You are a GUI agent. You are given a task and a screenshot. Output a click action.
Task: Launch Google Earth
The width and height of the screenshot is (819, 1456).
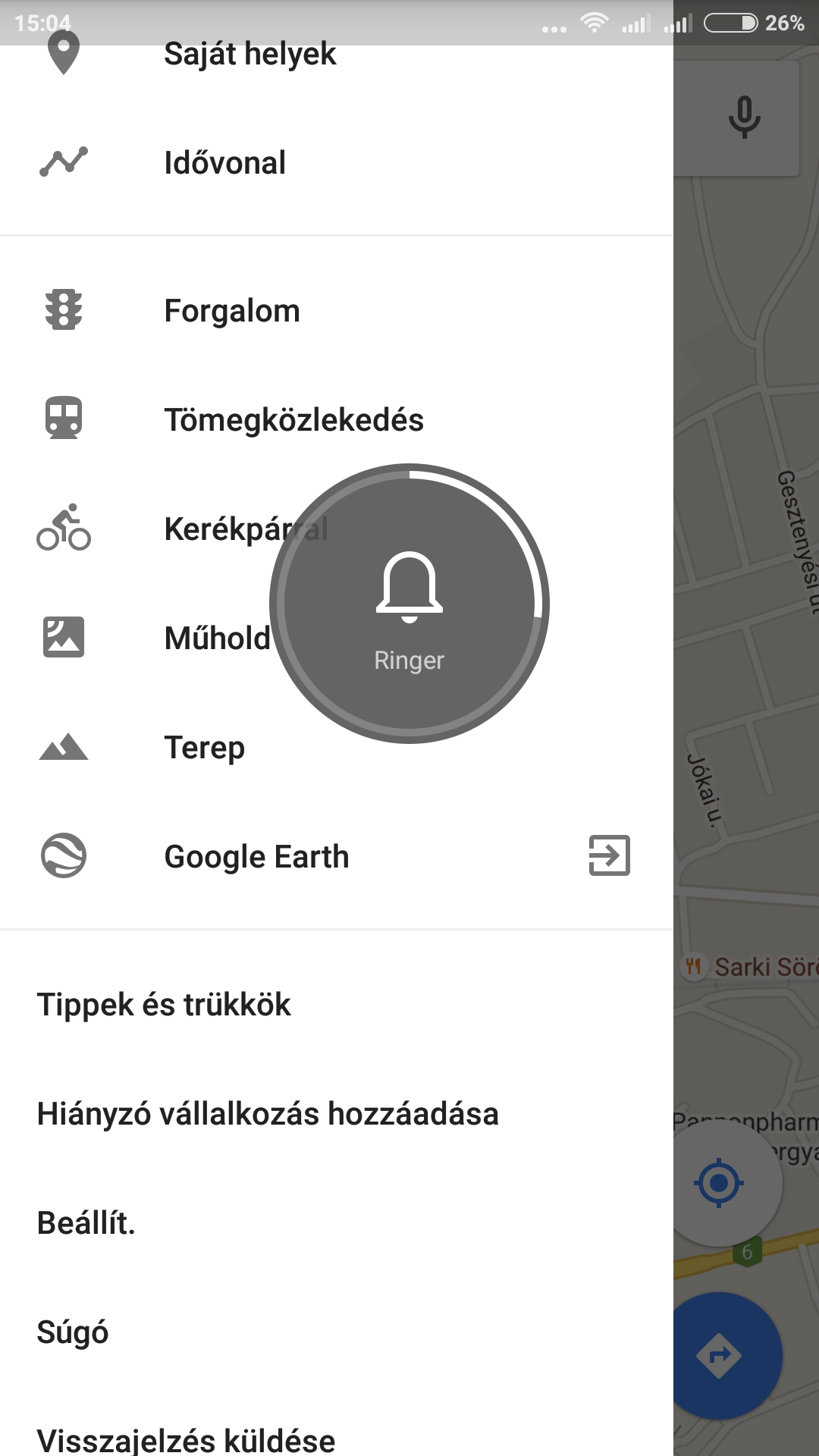[x=337, y=856]
